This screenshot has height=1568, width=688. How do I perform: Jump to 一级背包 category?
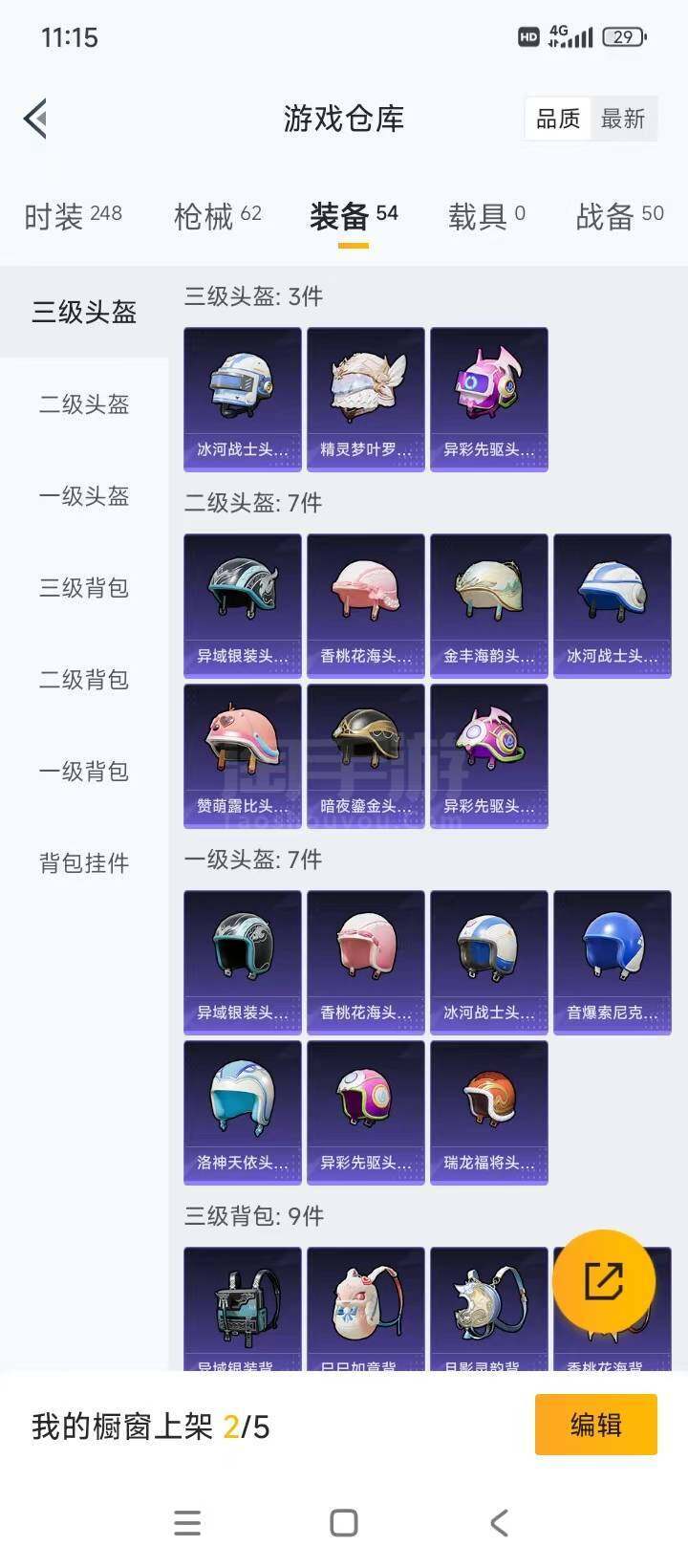(x=84, y=772)
